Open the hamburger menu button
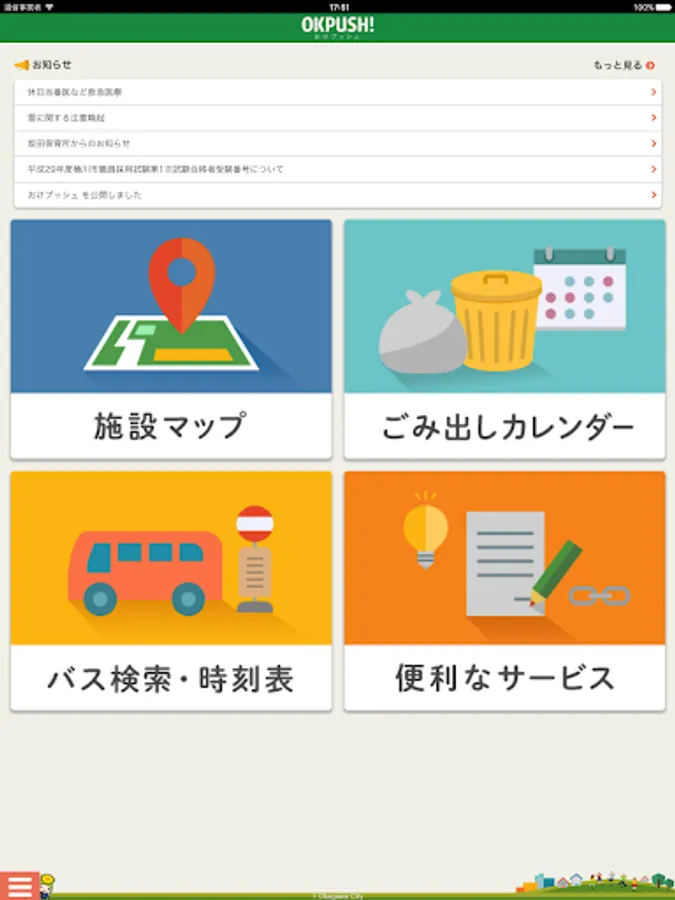 pyautogui.click(x=19, y=885)
